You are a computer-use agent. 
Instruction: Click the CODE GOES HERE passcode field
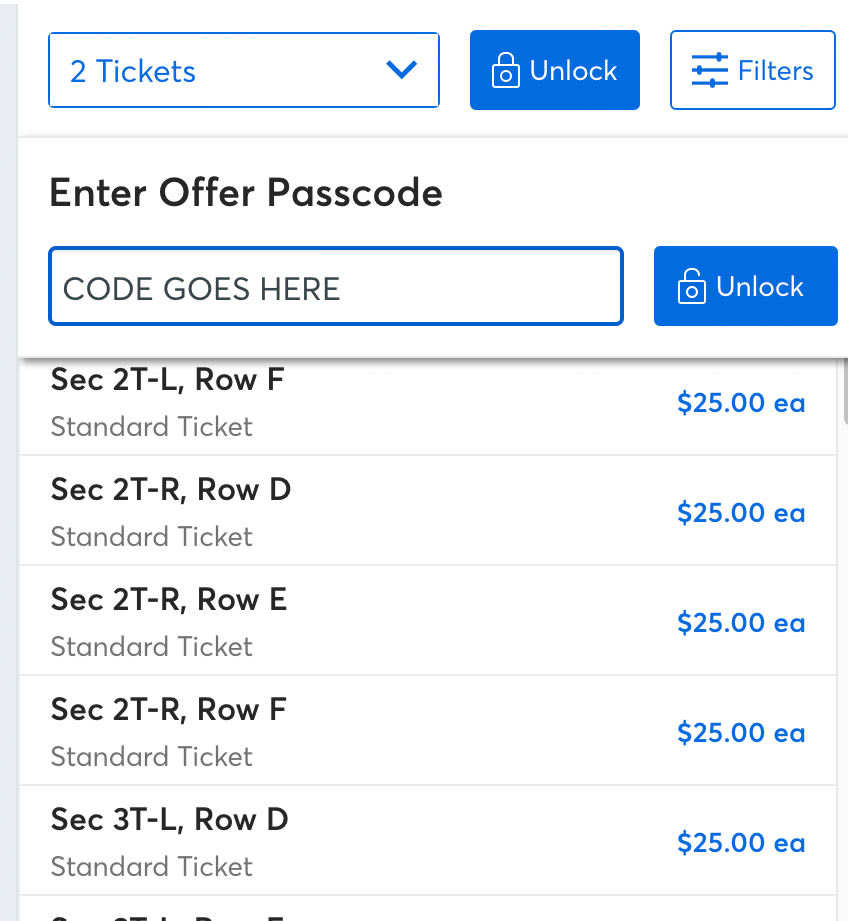(x=335, y=286)
